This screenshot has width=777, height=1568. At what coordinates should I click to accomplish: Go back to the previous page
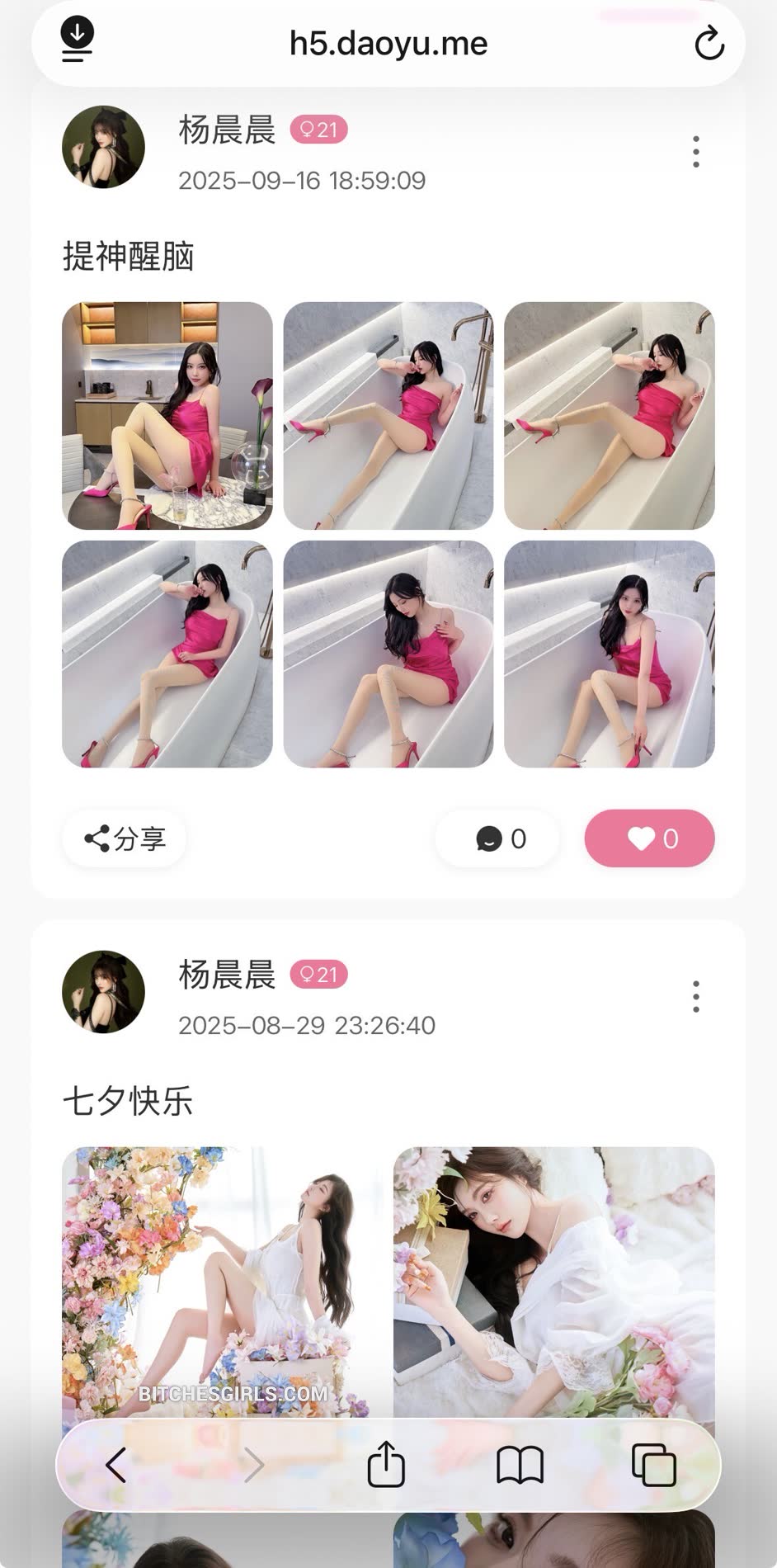pos(116,1465)
